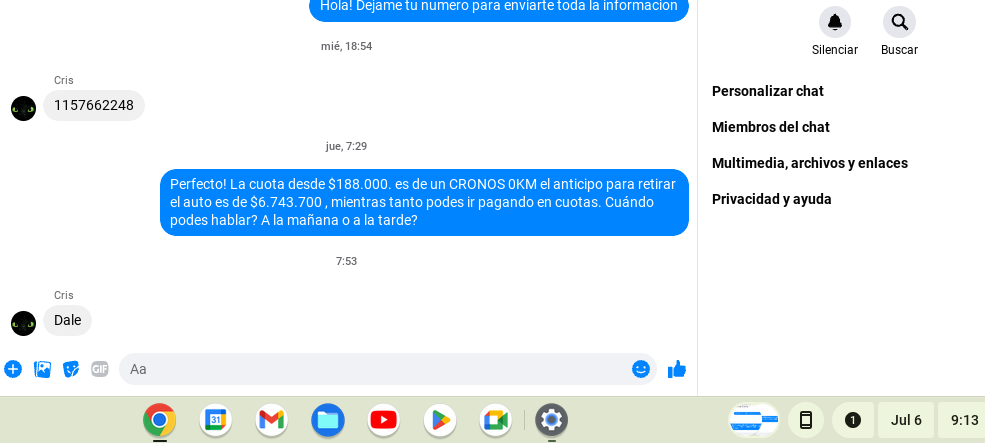Screen dimensions: 985x443
Task: Send a thumbs-up like
Action: point(677,369)
